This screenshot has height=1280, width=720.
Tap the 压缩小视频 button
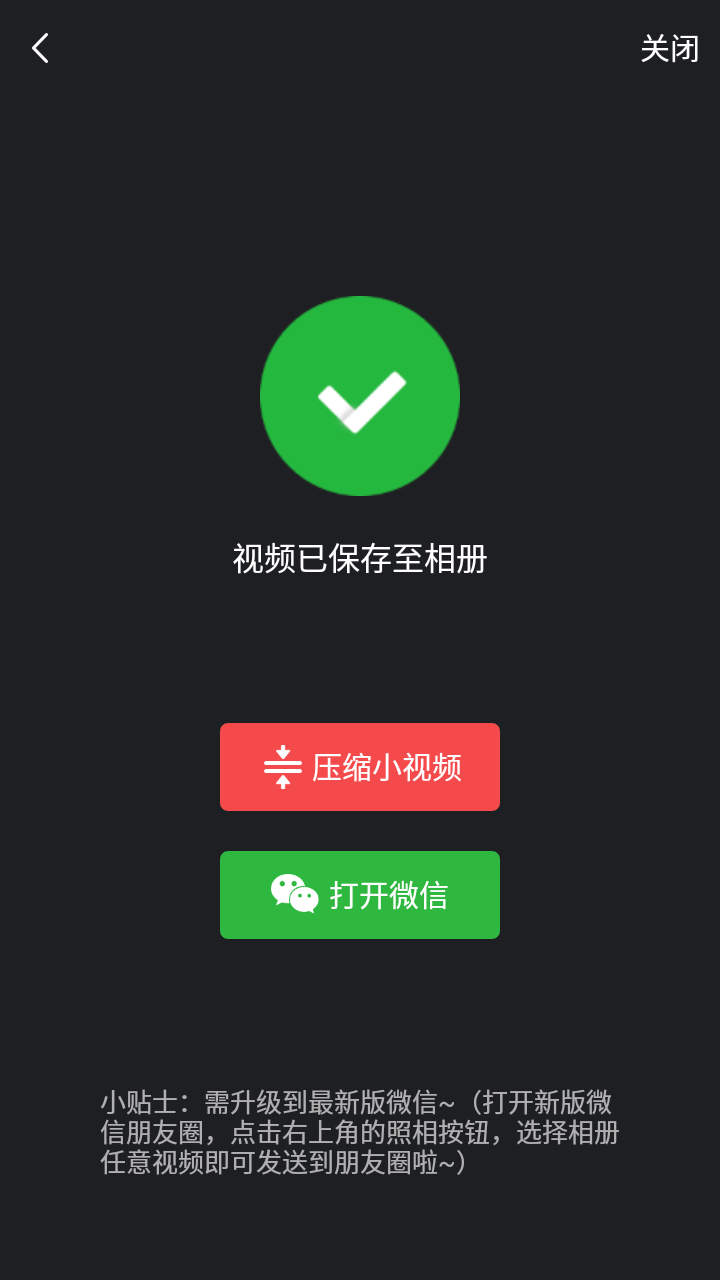[360, 767]
